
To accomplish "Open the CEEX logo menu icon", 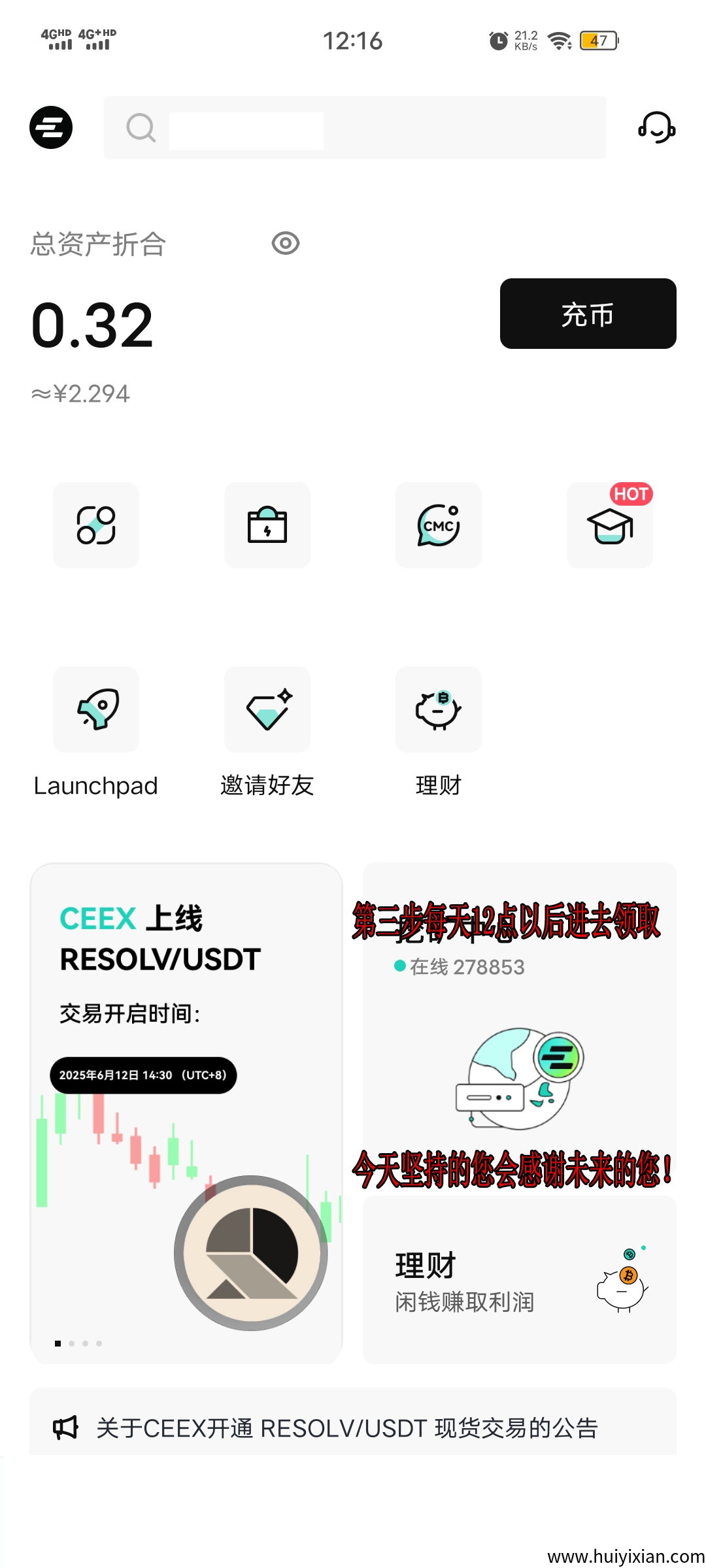I will (51, 127).
